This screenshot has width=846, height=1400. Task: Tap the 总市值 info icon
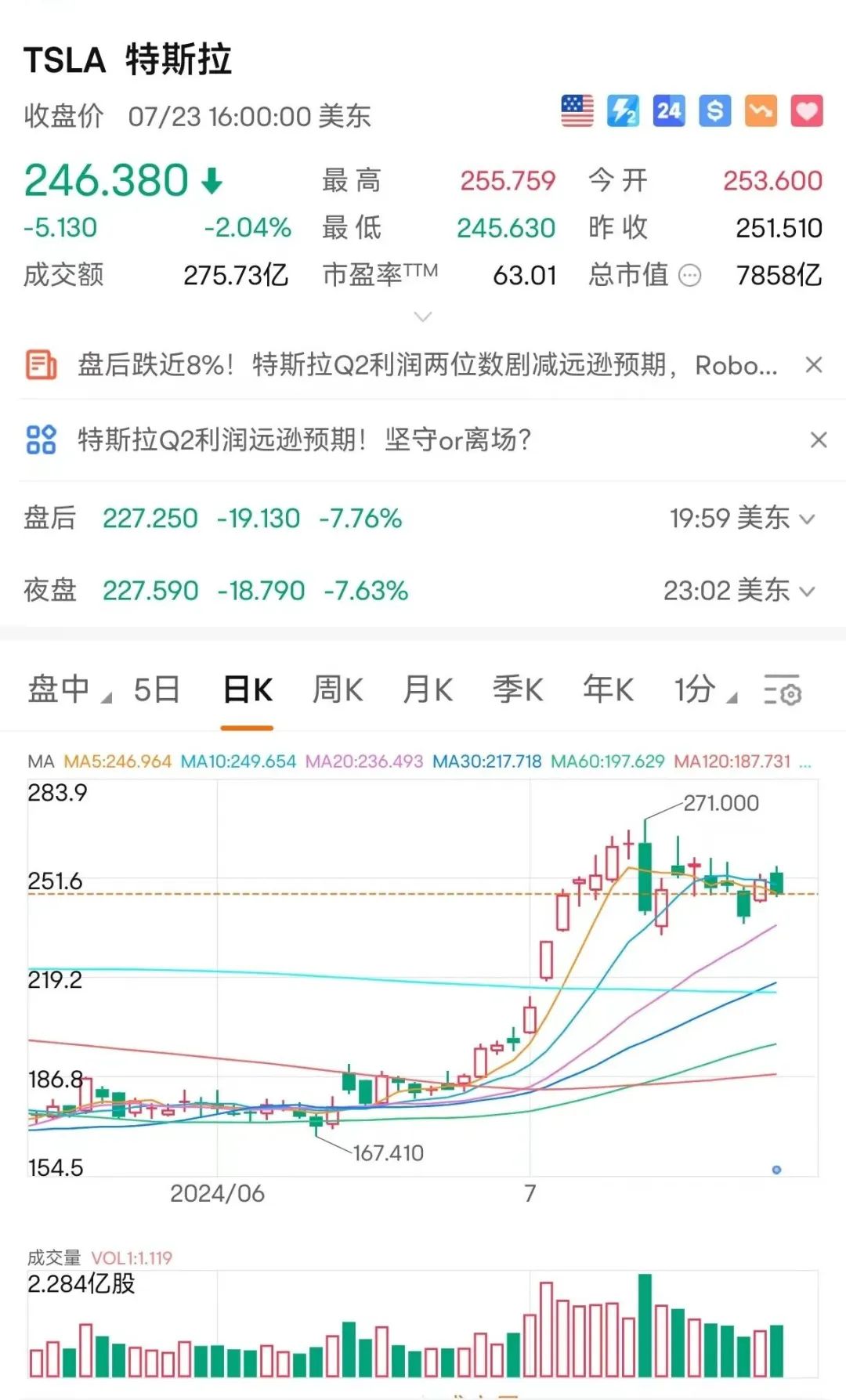point(689,276)
